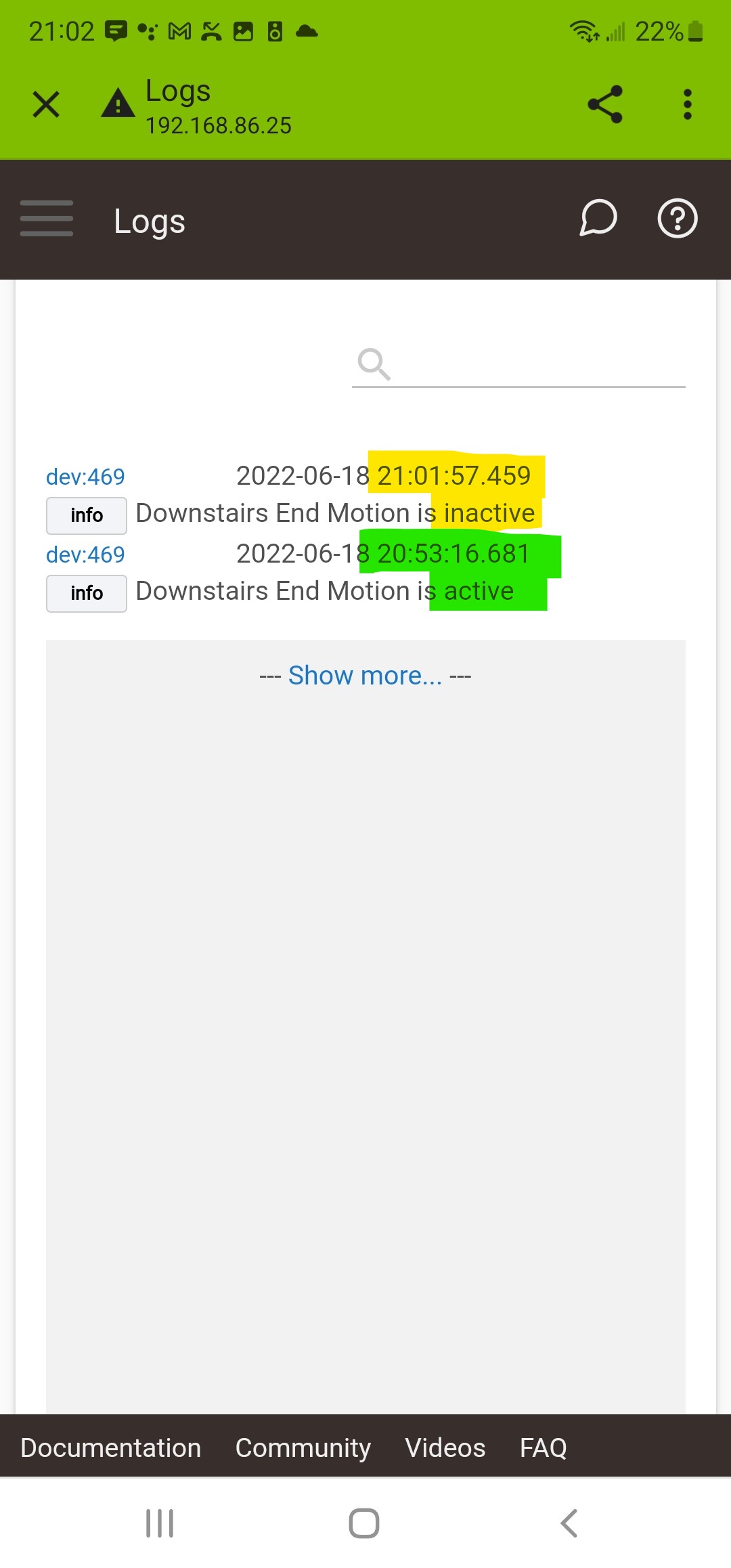Show more log entries
This screenshot has height=1568, width=731.
pyautogui.click(x=365, y=676)
